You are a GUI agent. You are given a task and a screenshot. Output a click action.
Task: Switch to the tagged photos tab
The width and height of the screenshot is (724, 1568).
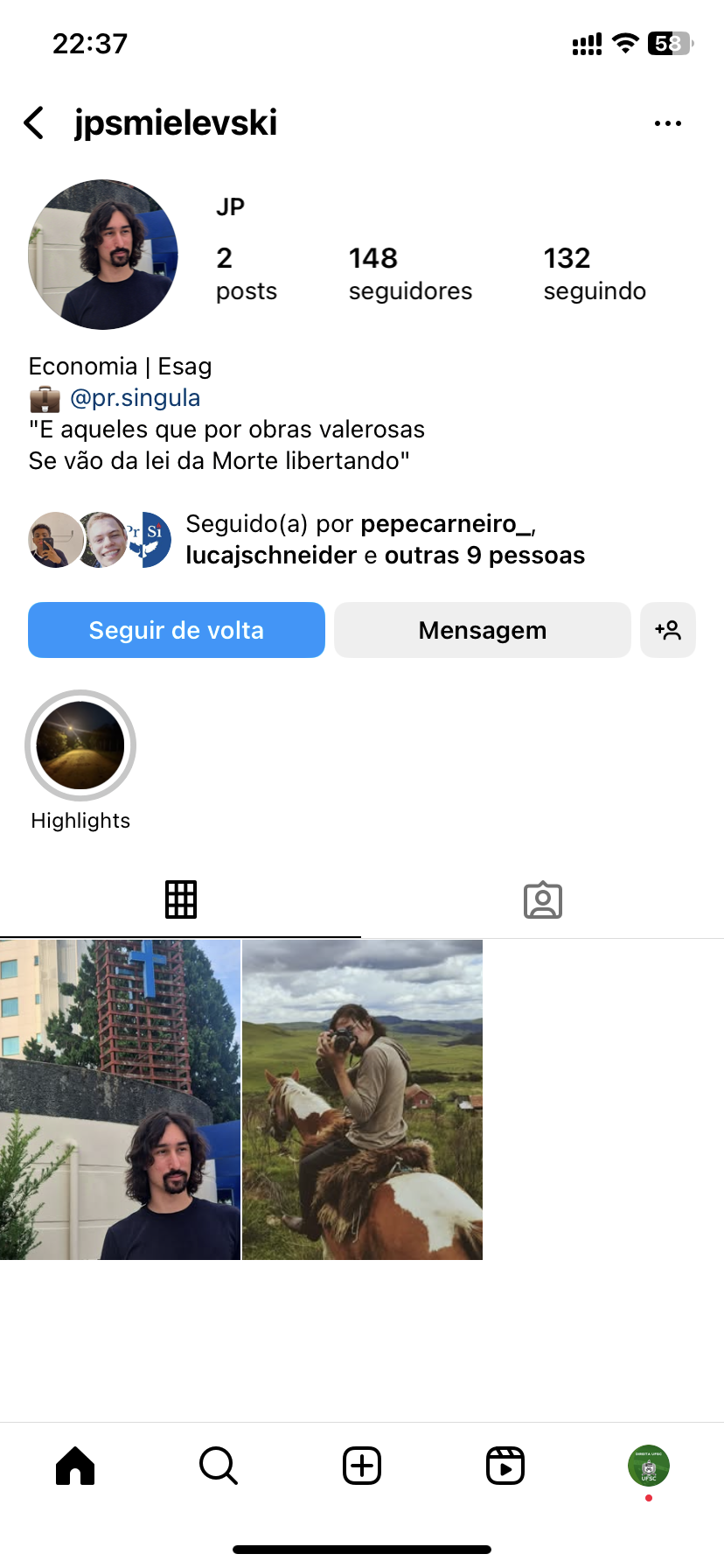(542, 899)
